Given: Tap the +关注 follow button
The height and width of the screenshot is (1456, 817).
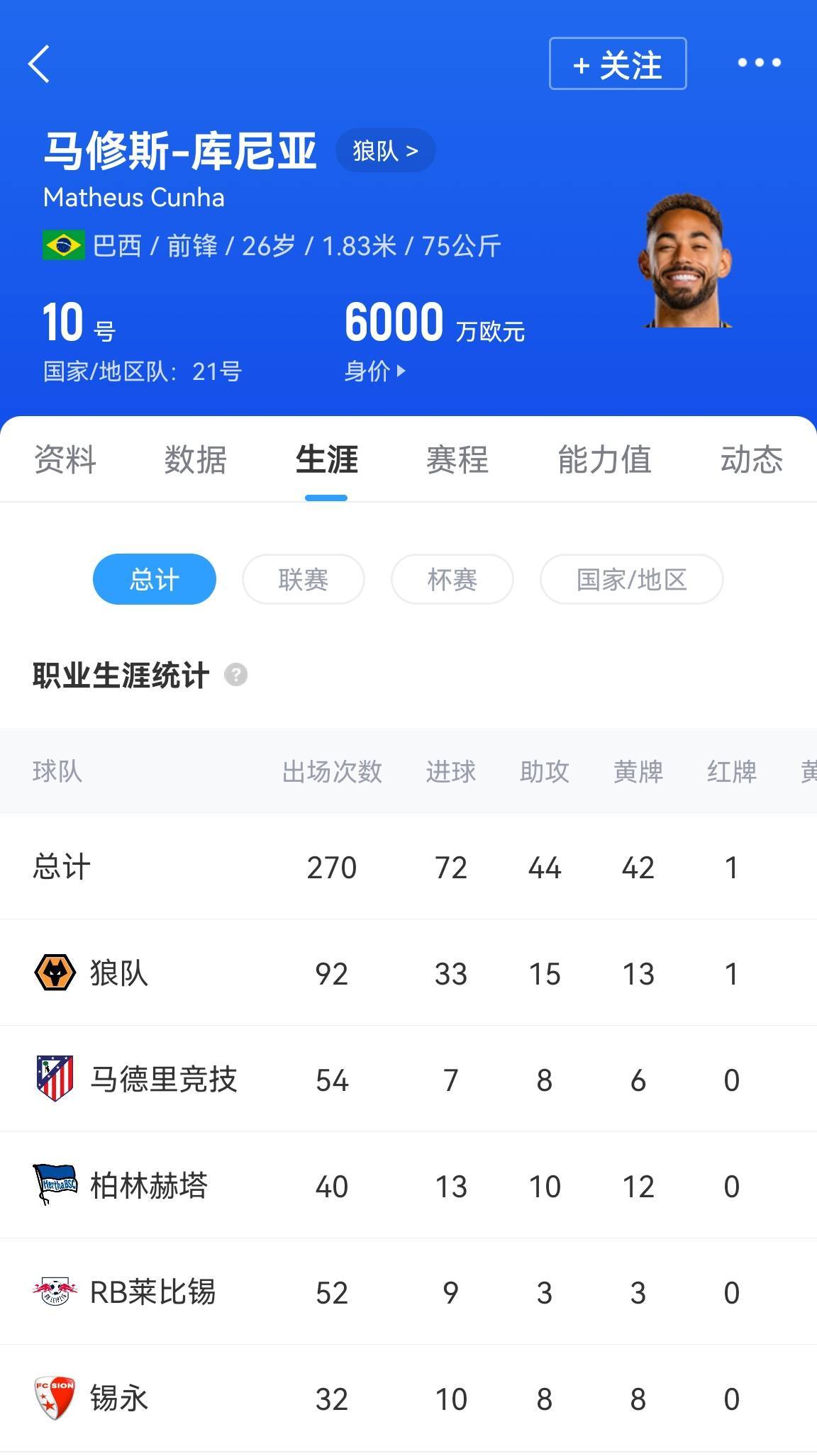Looking at the screenshot, I should pyautogui.click(x=617, y=64).
